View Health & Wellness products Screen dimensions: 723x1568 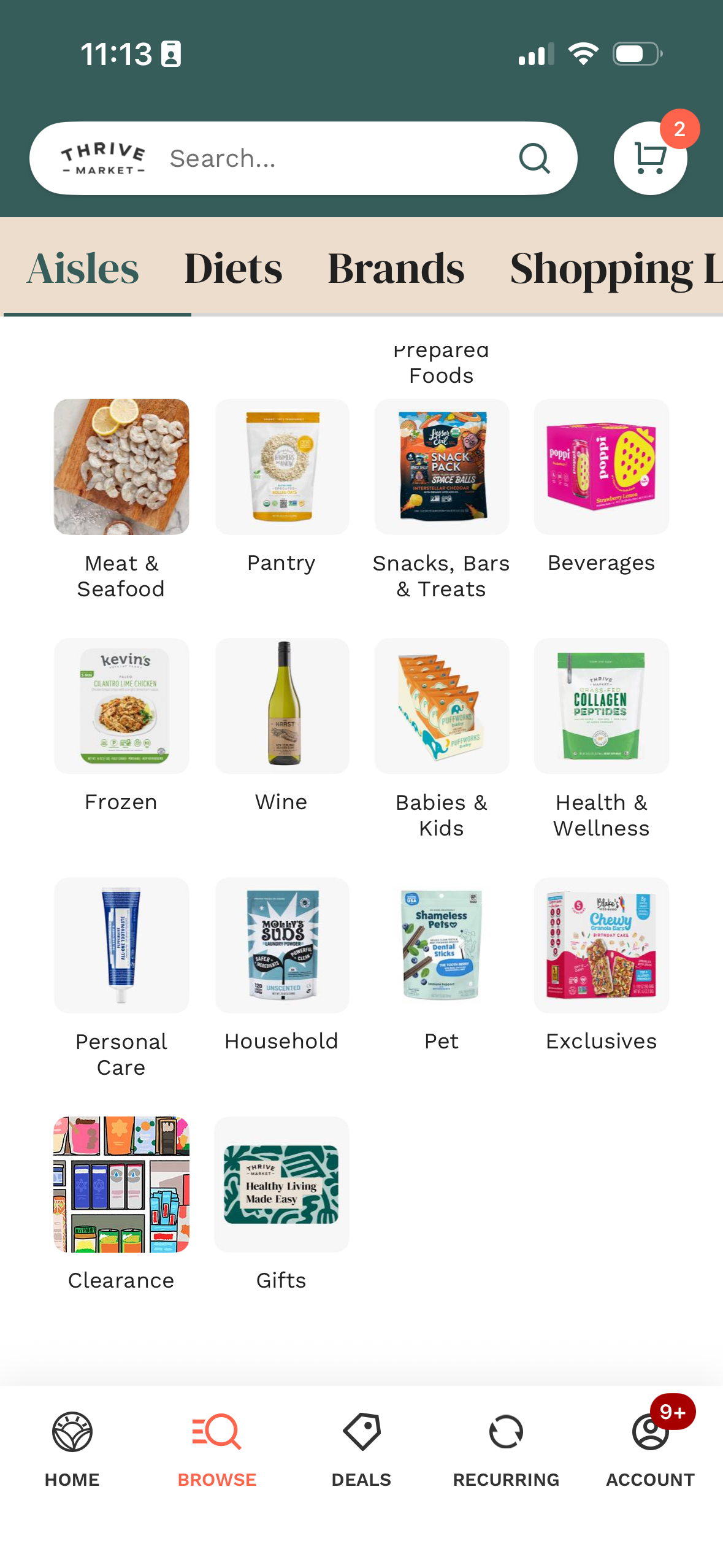point(601,707)
